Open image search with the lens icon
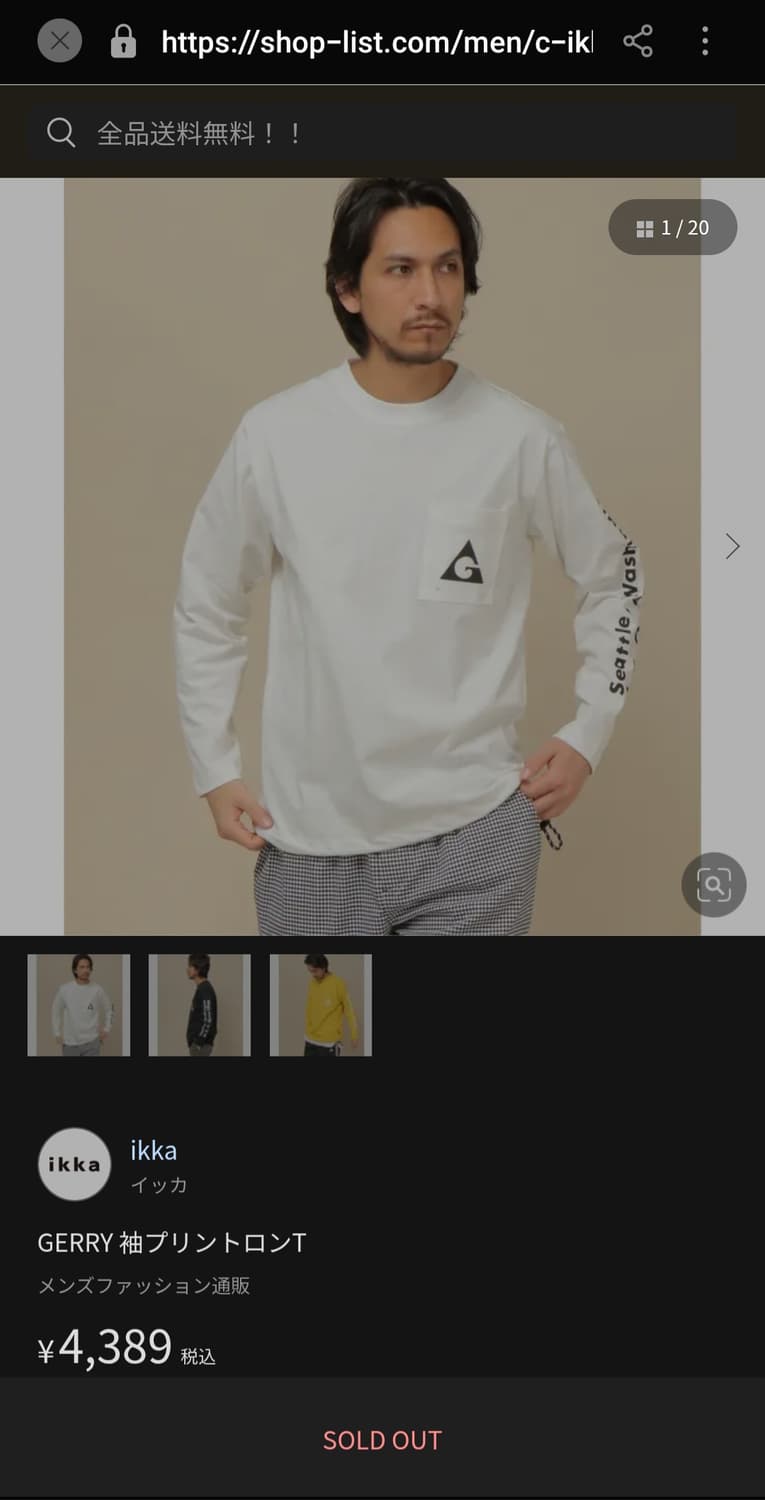The width and height of the screenshot is (765, 1500). 714,884
